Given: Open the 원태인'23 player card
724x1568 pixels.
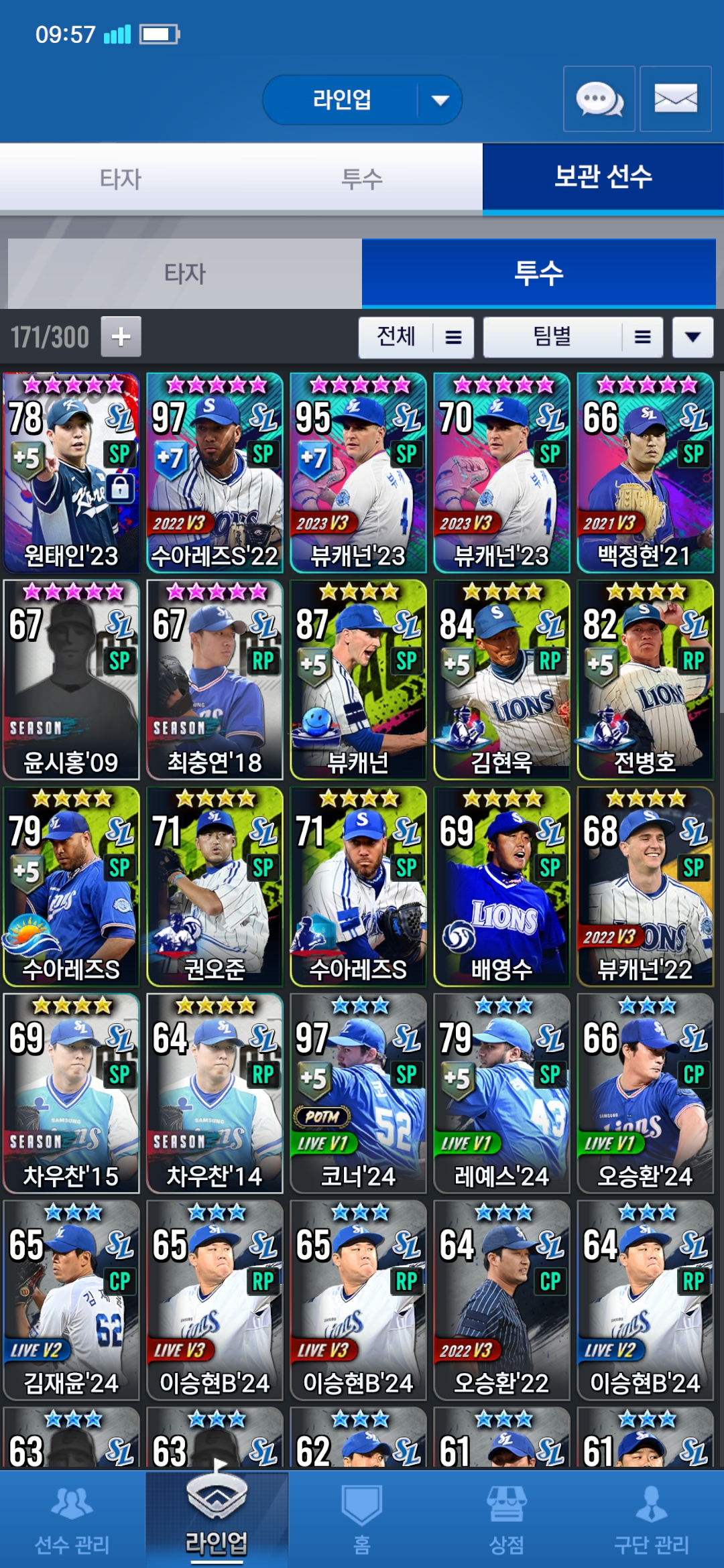Looking at the screenshot, I should click(71, 472).
